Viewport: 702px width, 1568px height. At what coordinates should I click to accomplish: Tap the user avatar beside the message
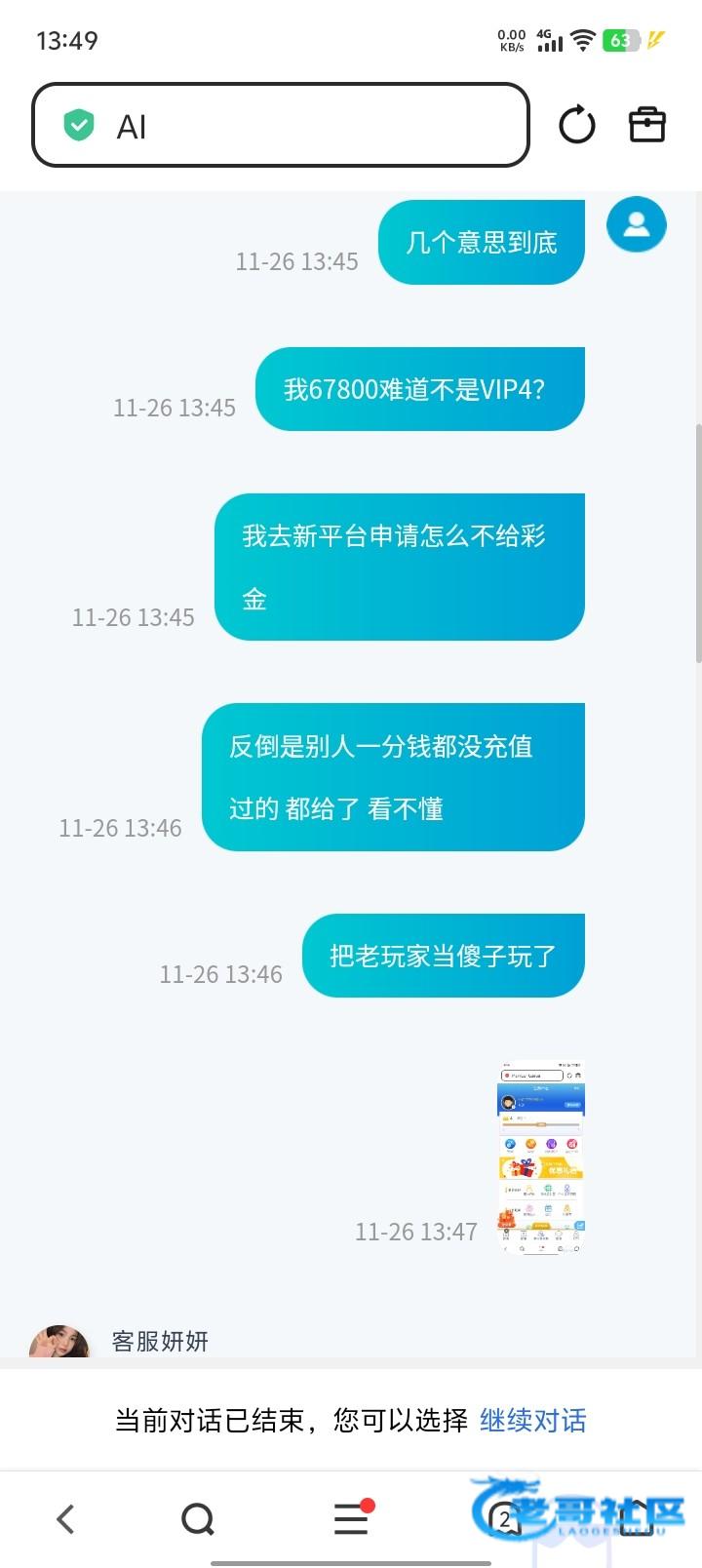click(636, 224)
